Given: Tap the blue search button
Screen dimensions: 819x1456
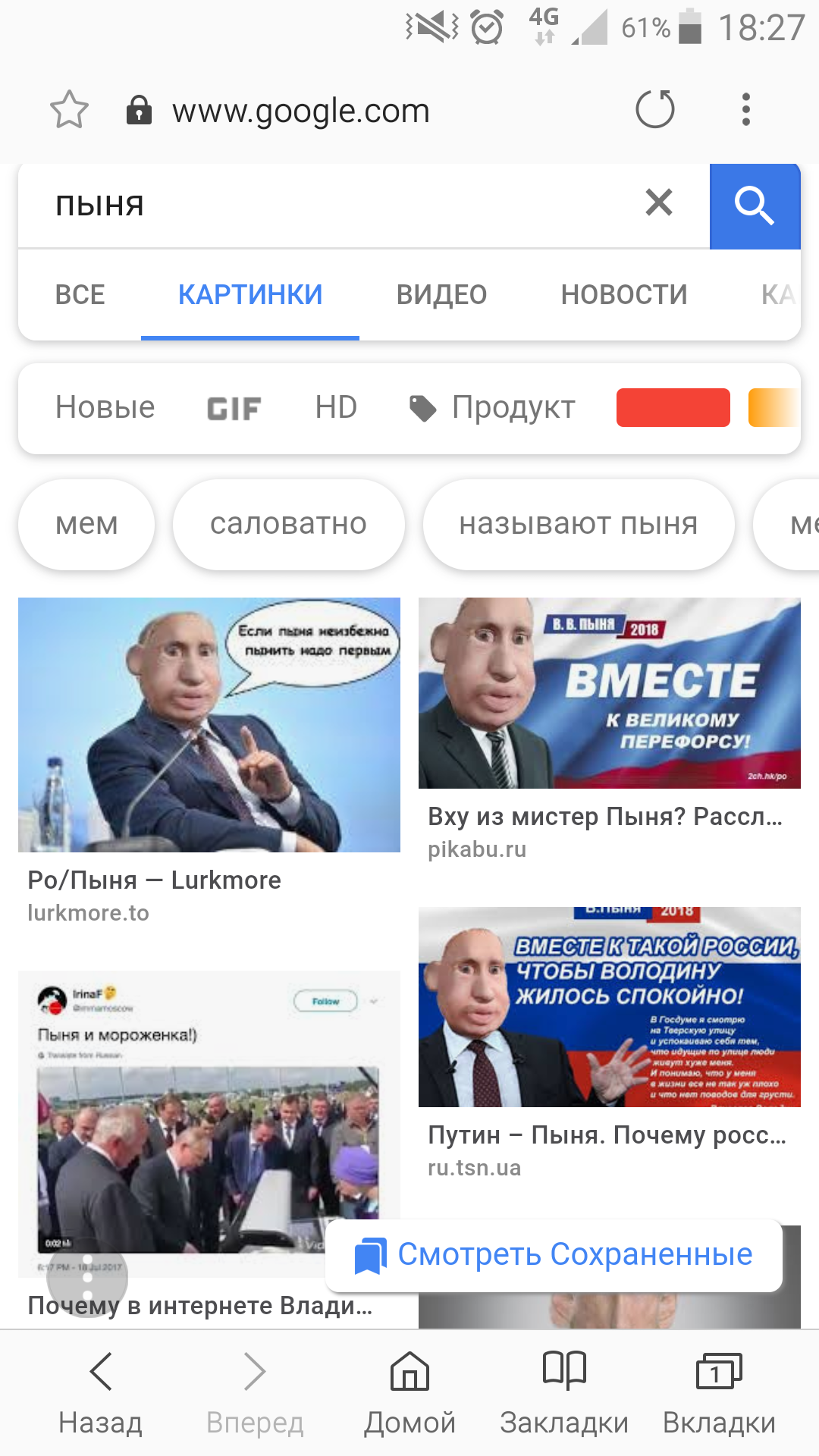Looking at the screenshot, I should pos(755,206).
